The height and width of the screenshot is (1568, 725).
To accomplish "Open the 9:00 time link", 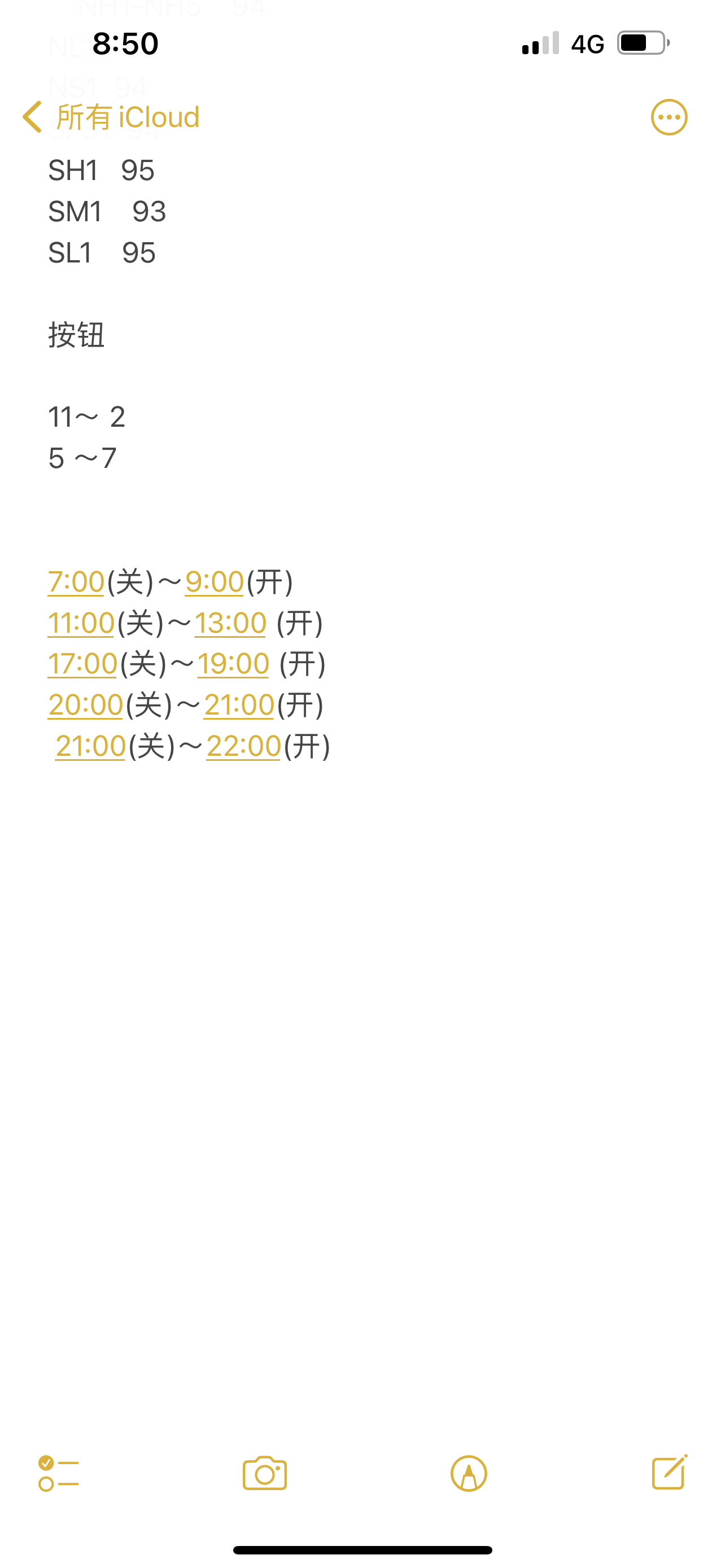I will pos(214,582).
